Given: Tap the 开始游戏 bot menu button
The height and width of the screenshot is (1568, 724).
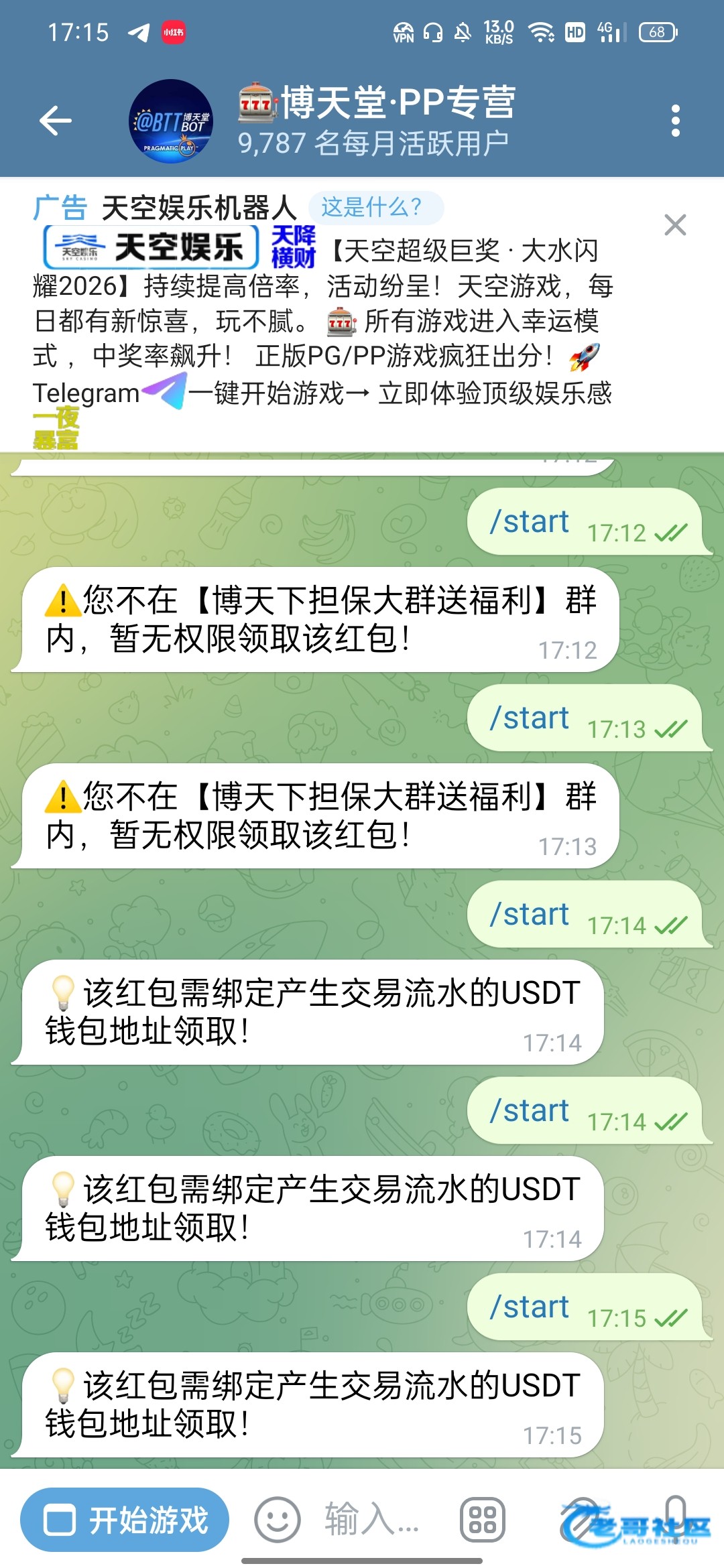Looking at the screenshot, I should tap(125, 1520).
